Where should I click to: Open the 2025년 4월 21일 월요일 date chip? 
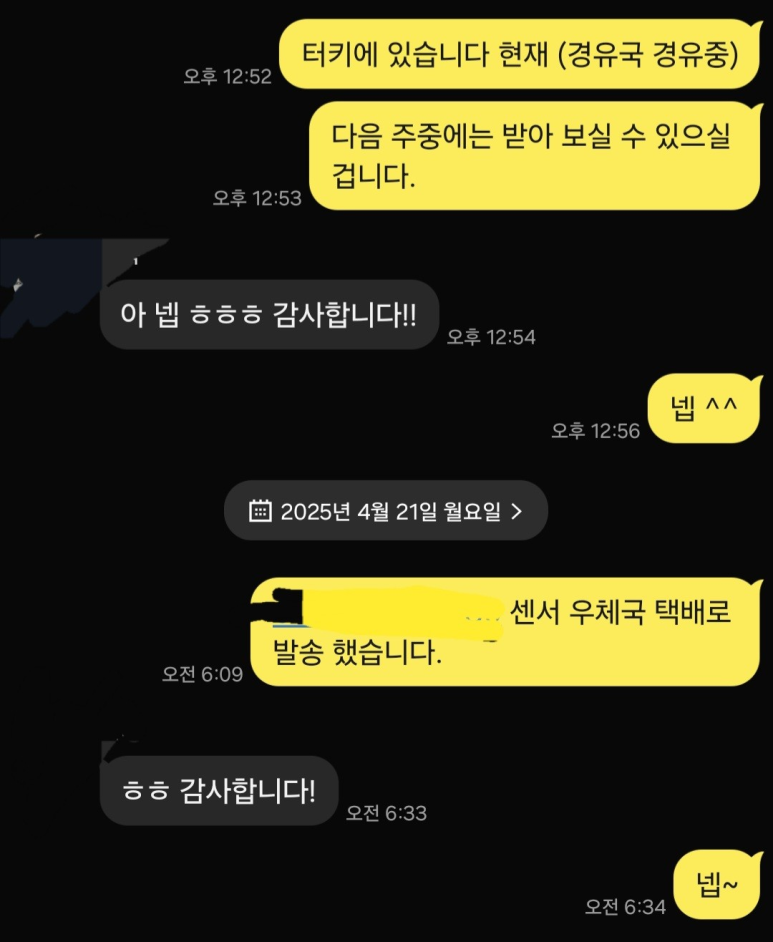click(x=386, y=511)
